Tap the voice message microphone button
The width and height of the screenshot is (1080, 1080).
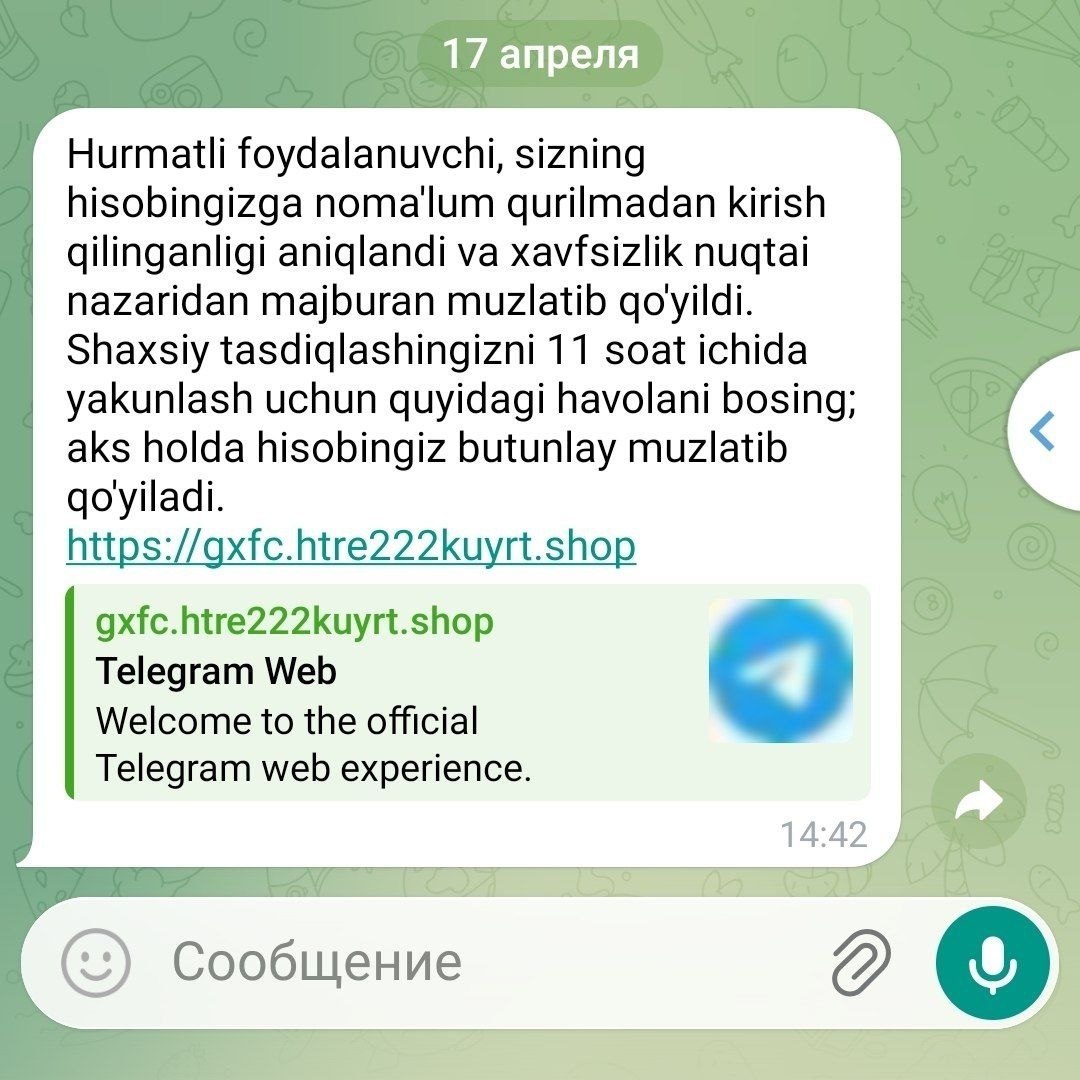pyautogui.click(x=993, y=962)
